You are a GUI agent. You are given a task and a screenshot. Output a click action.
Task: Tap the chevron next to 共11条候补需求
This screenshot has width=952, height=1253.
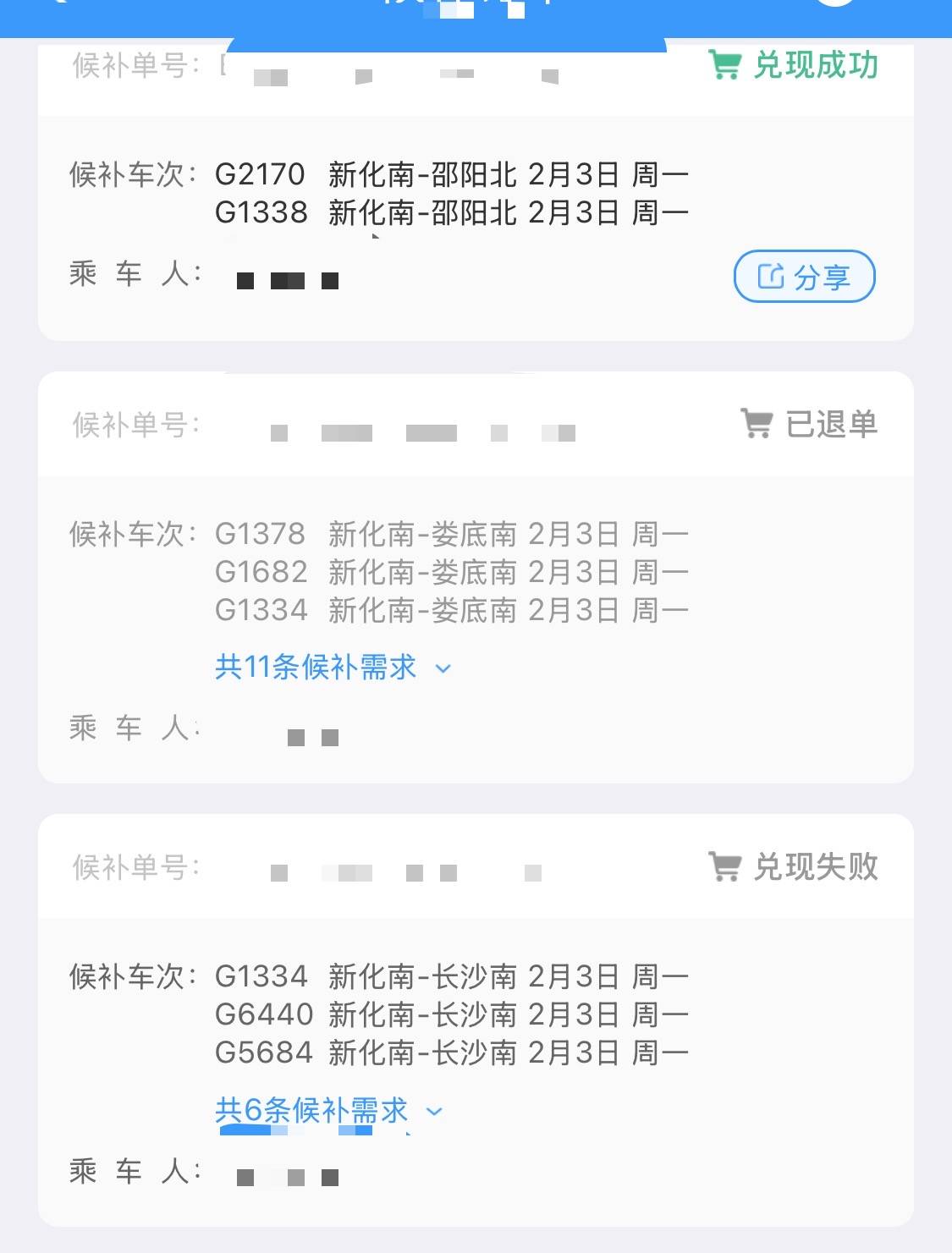click(442, 670)
